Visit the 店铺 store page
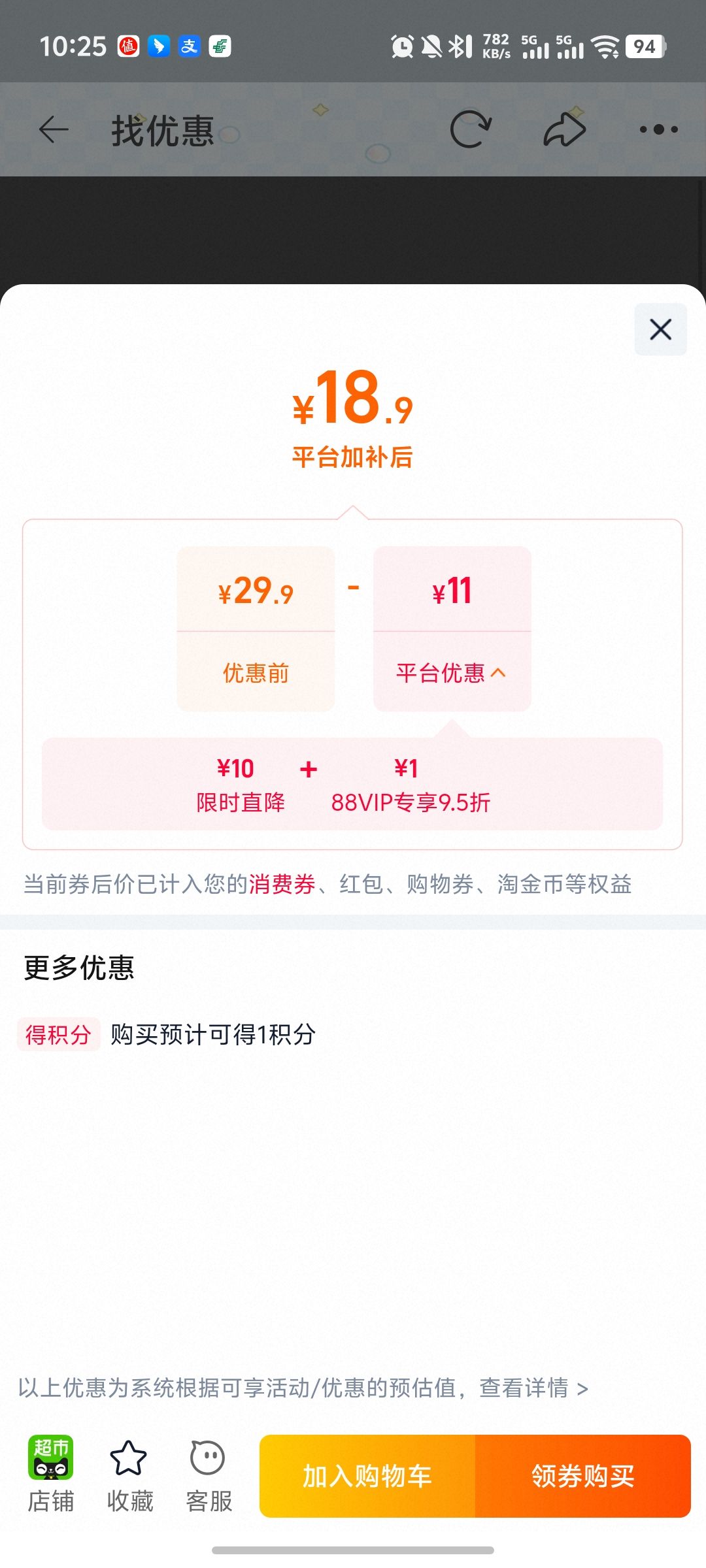The height and width of the screenshot is (1568, 706). coord(51,1475)
